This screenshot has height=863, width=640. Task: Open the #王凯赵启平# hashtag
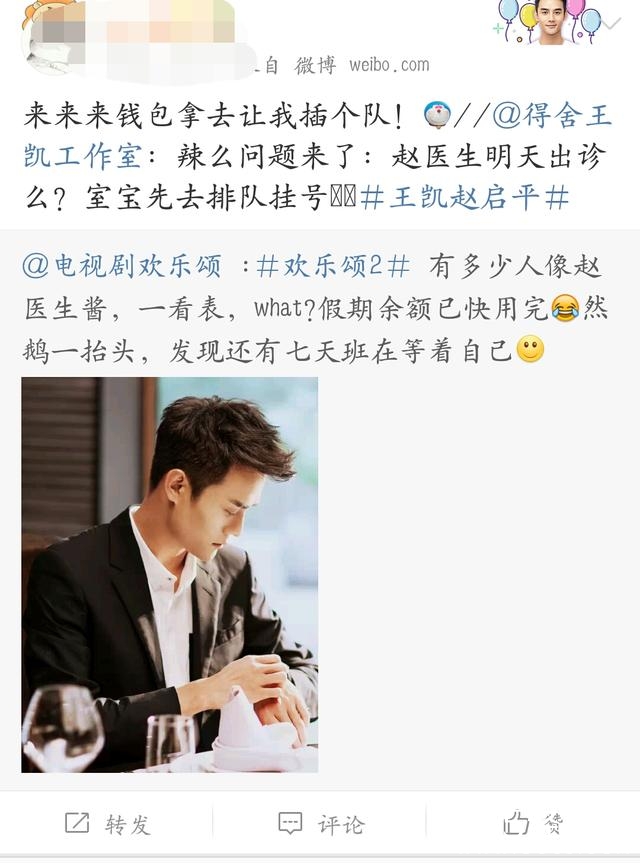click(x=464, y=198)
